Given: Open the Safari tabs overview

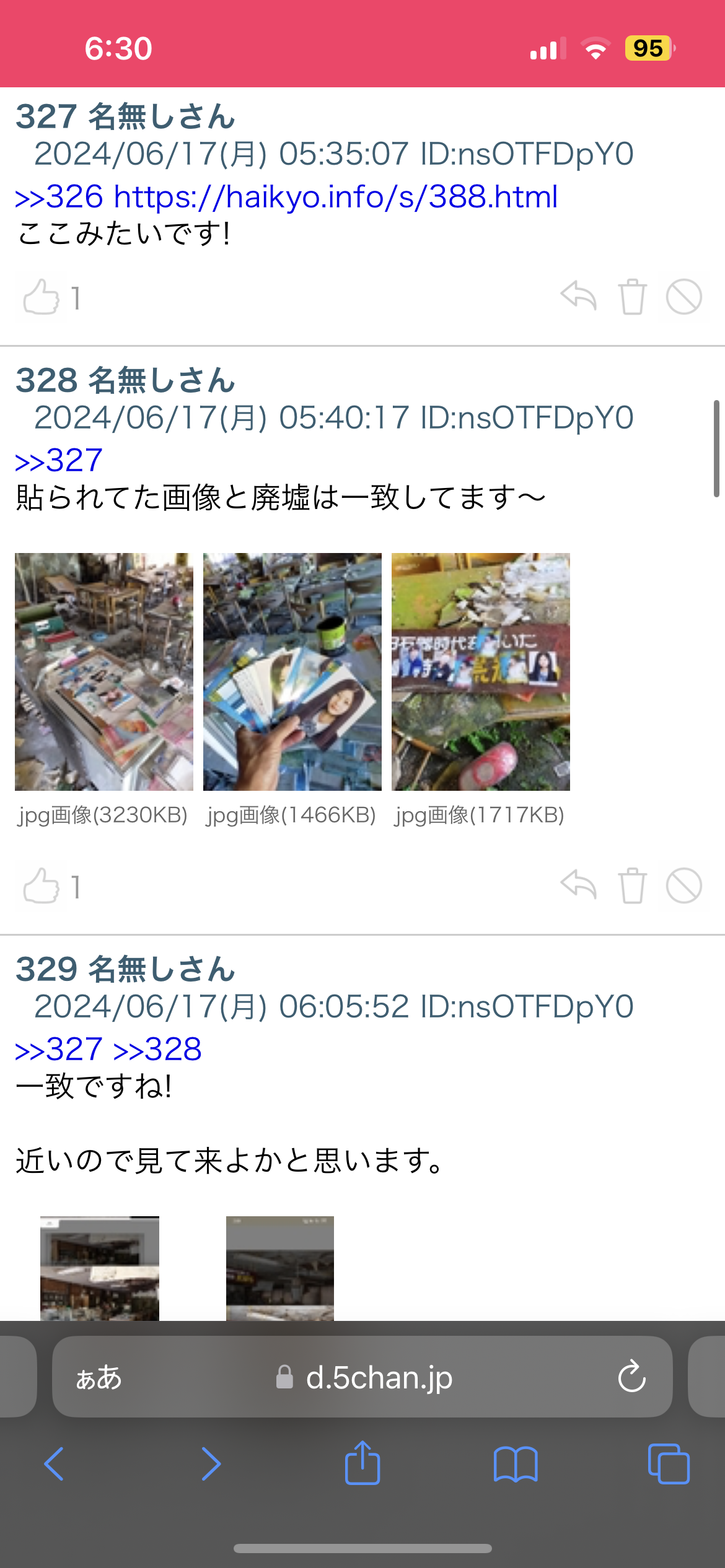Looking at the screenshot, I should [668, 1464].
